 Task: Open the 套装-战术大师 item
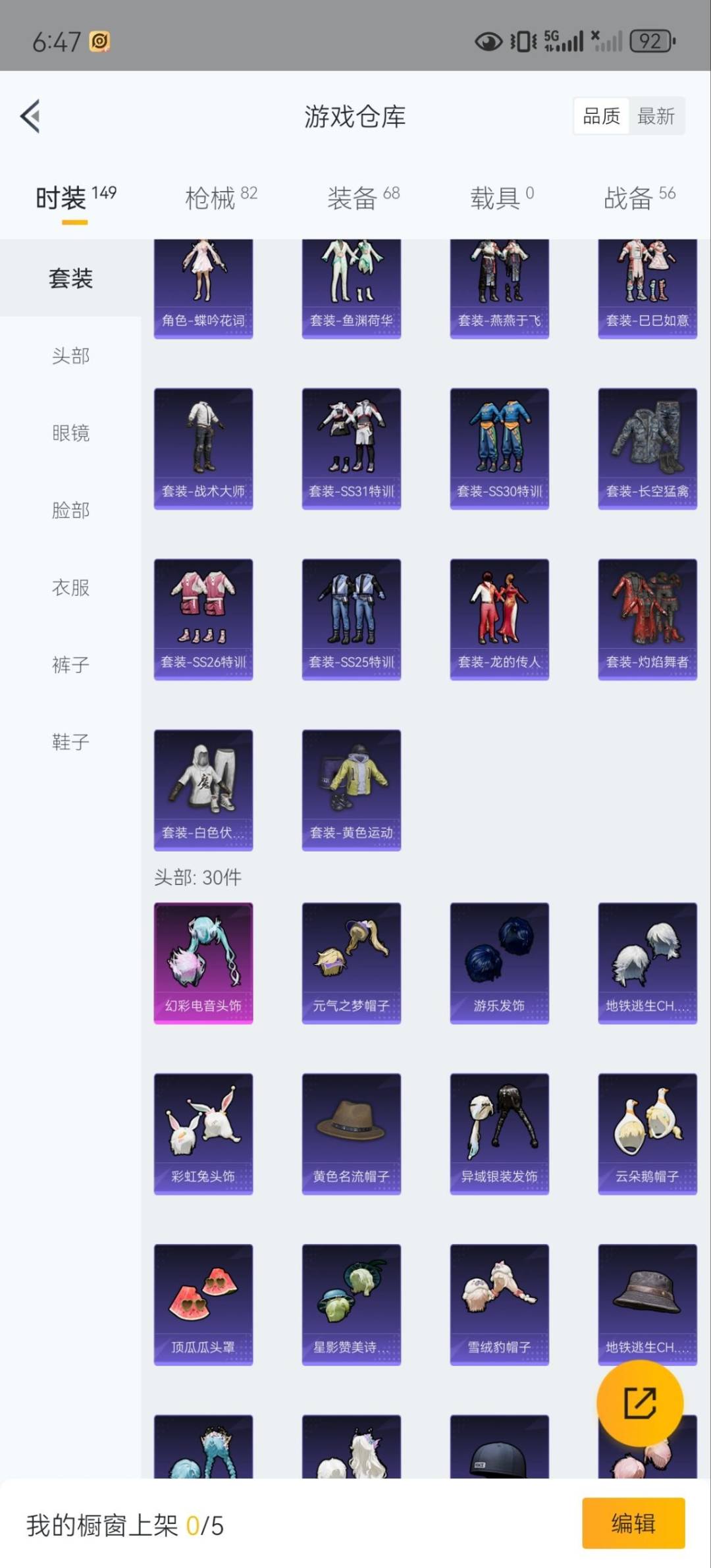203,448
